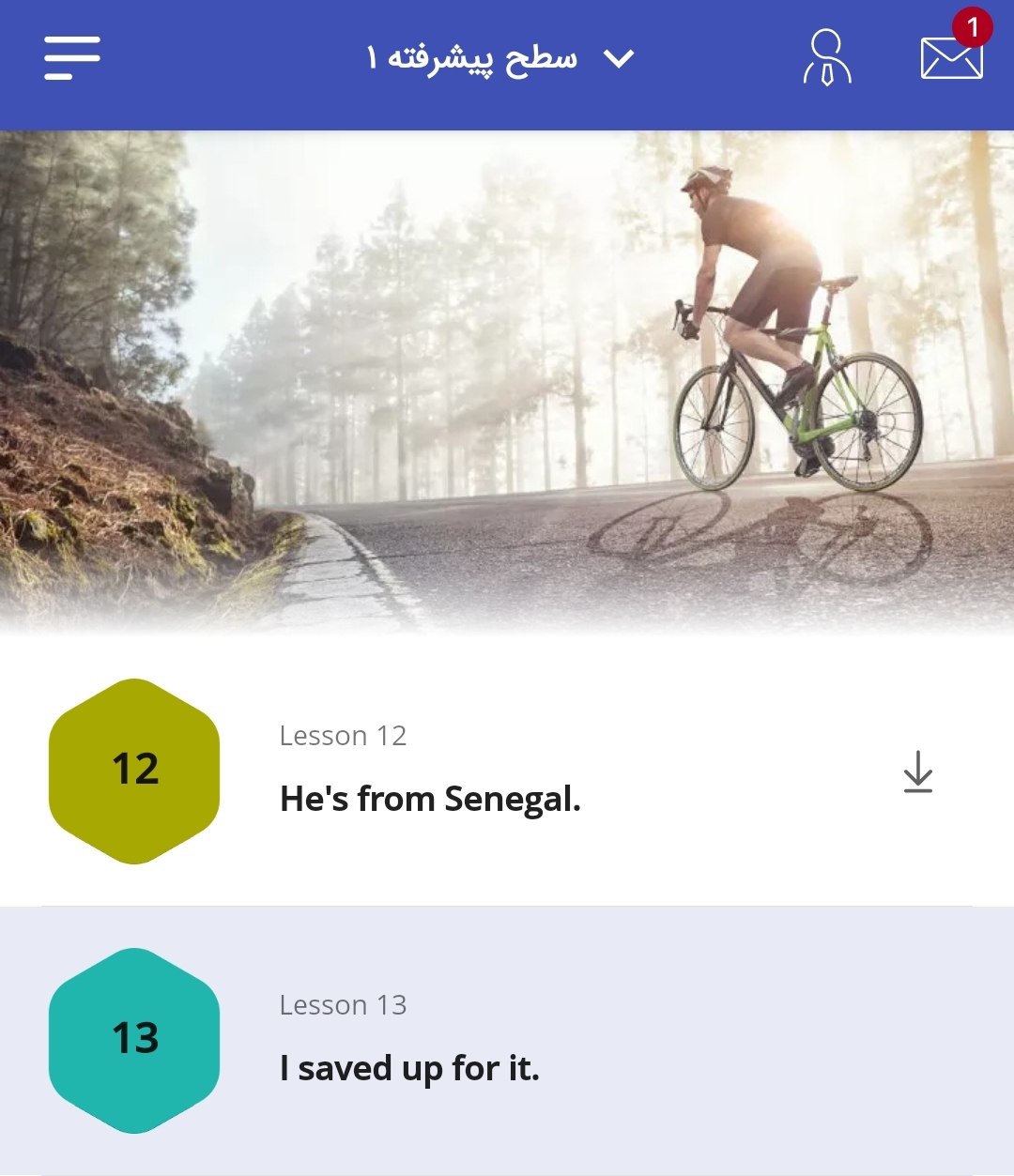Open the messages envelope icon
1014x1176 pixels.
[951, 56]
